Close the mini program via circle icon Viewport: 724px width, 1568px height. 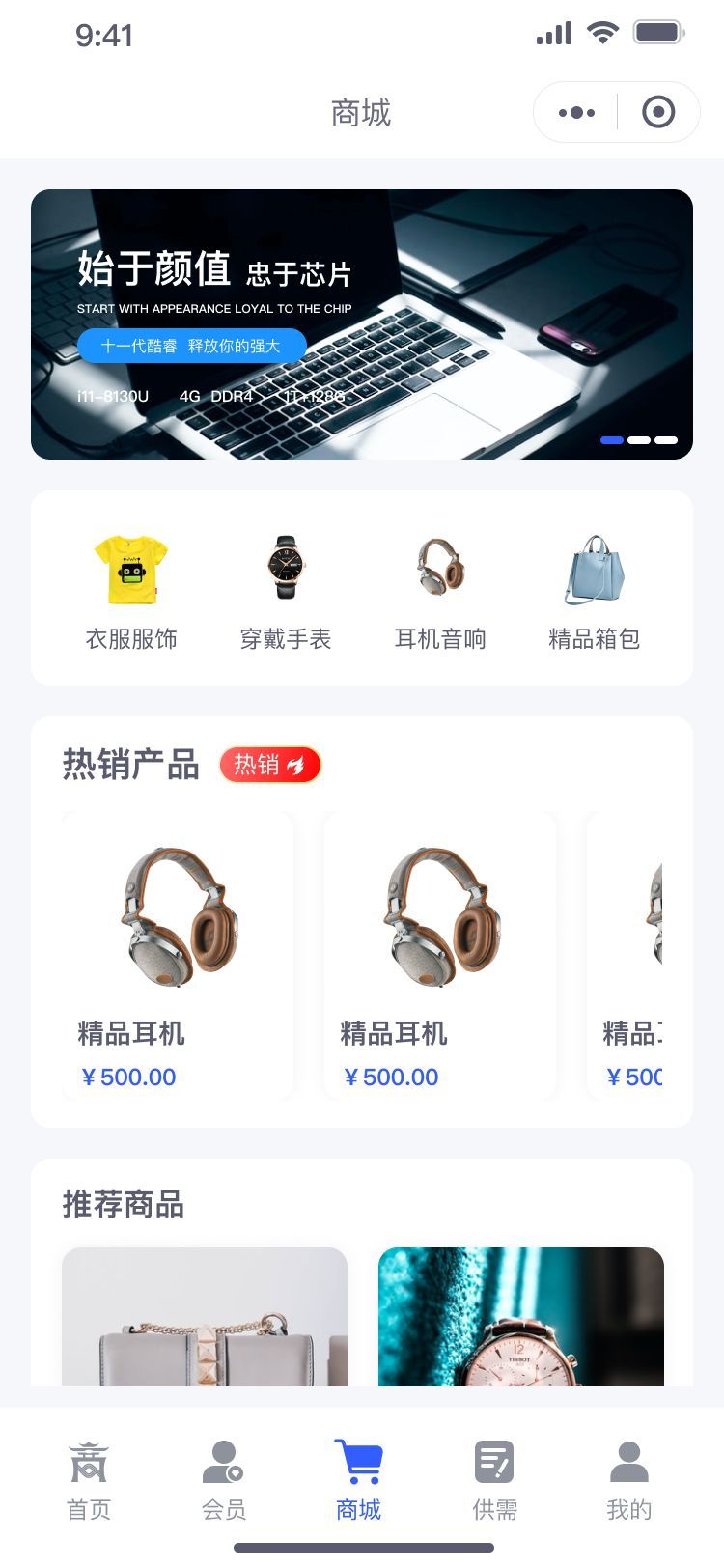tap(658, 113)
